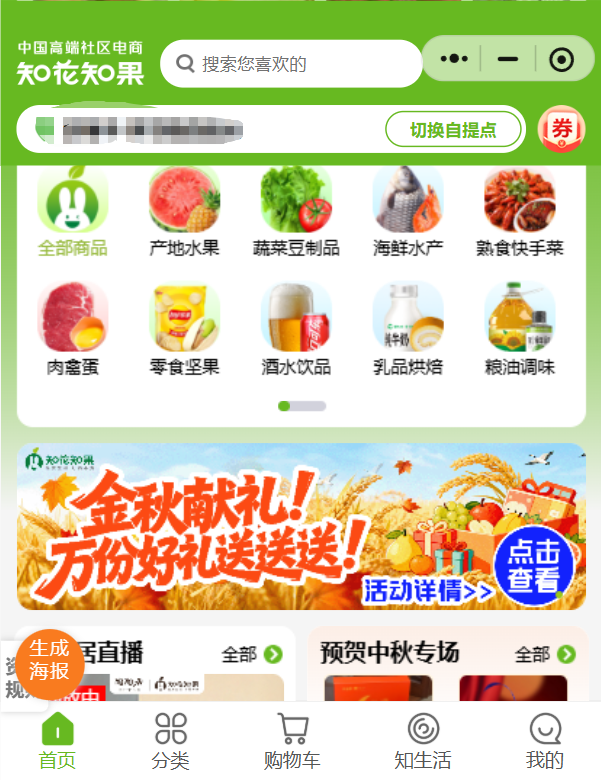Close the mini program with circle icon
The height and width of the screenshot is (780, 601).
[x=562, y=60]
